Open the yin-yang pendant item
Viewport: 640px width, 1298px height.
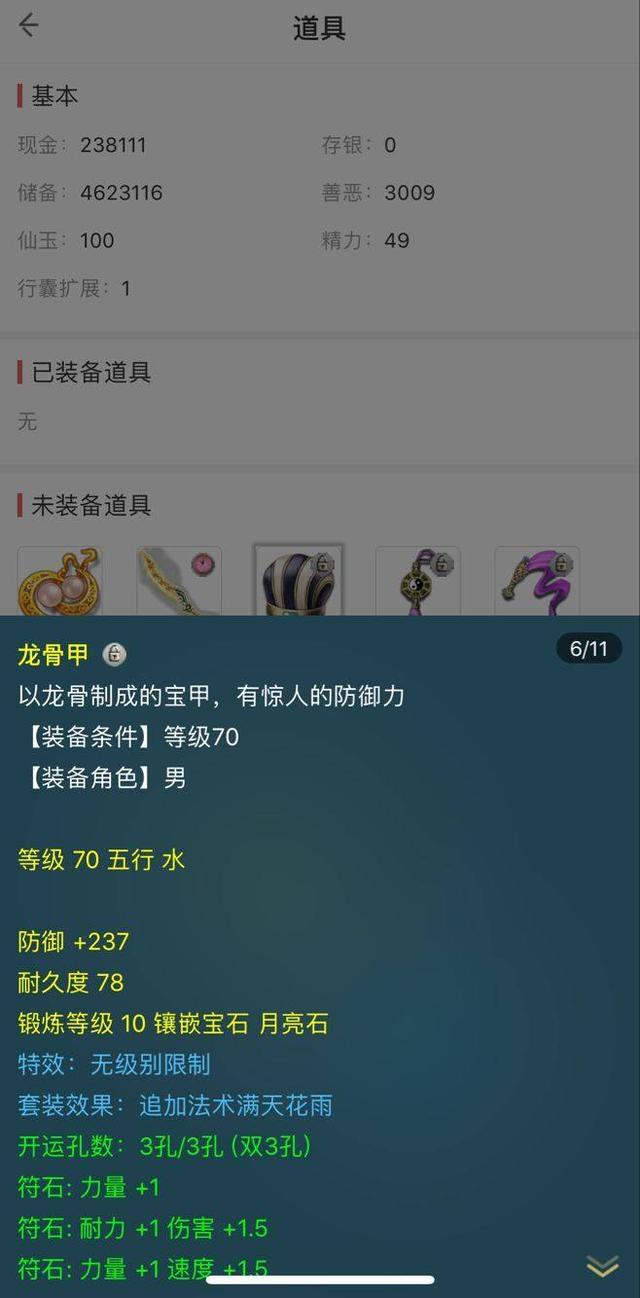418,580
